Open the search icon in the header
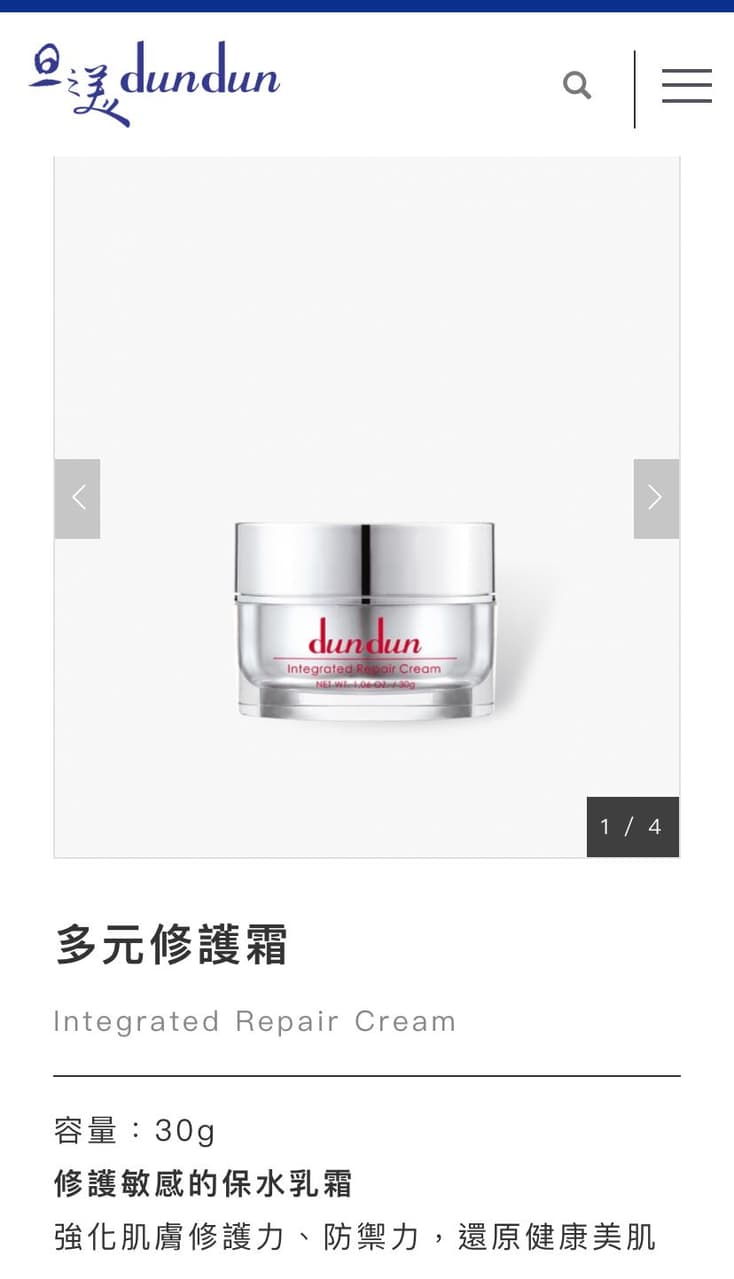 click(577, 86)
